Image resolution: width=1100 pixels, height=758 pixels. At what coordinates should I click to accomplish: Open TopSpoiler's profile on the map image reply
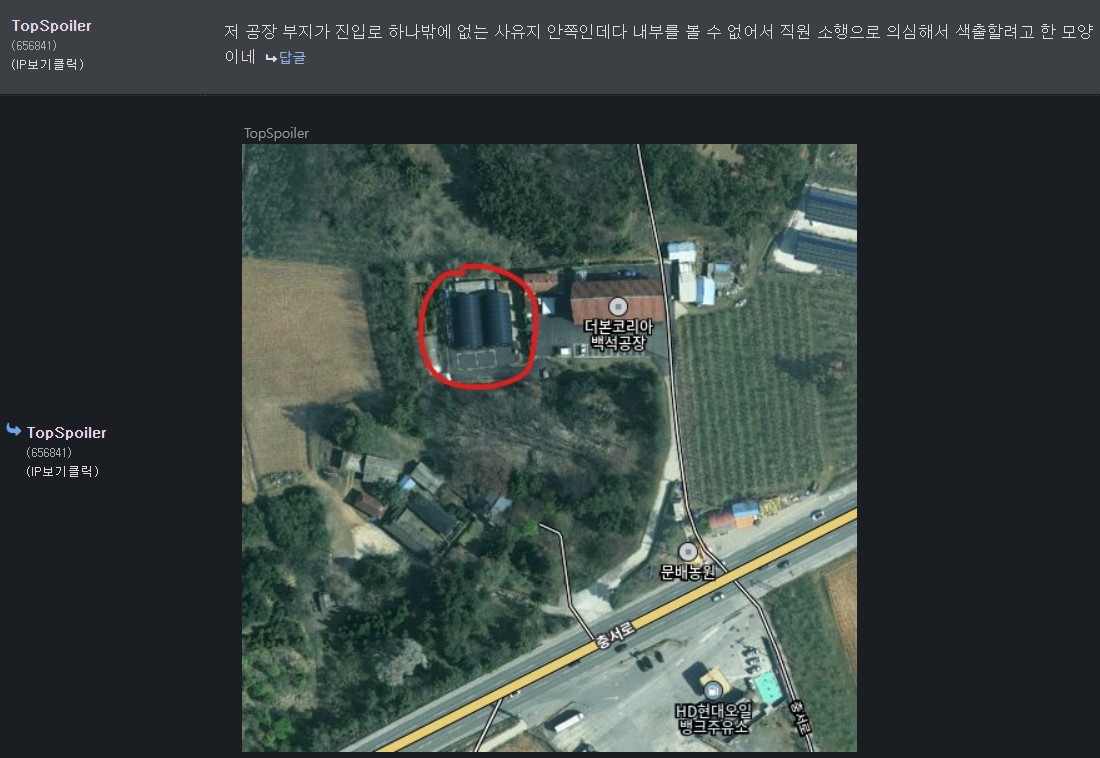coord(66,433)
